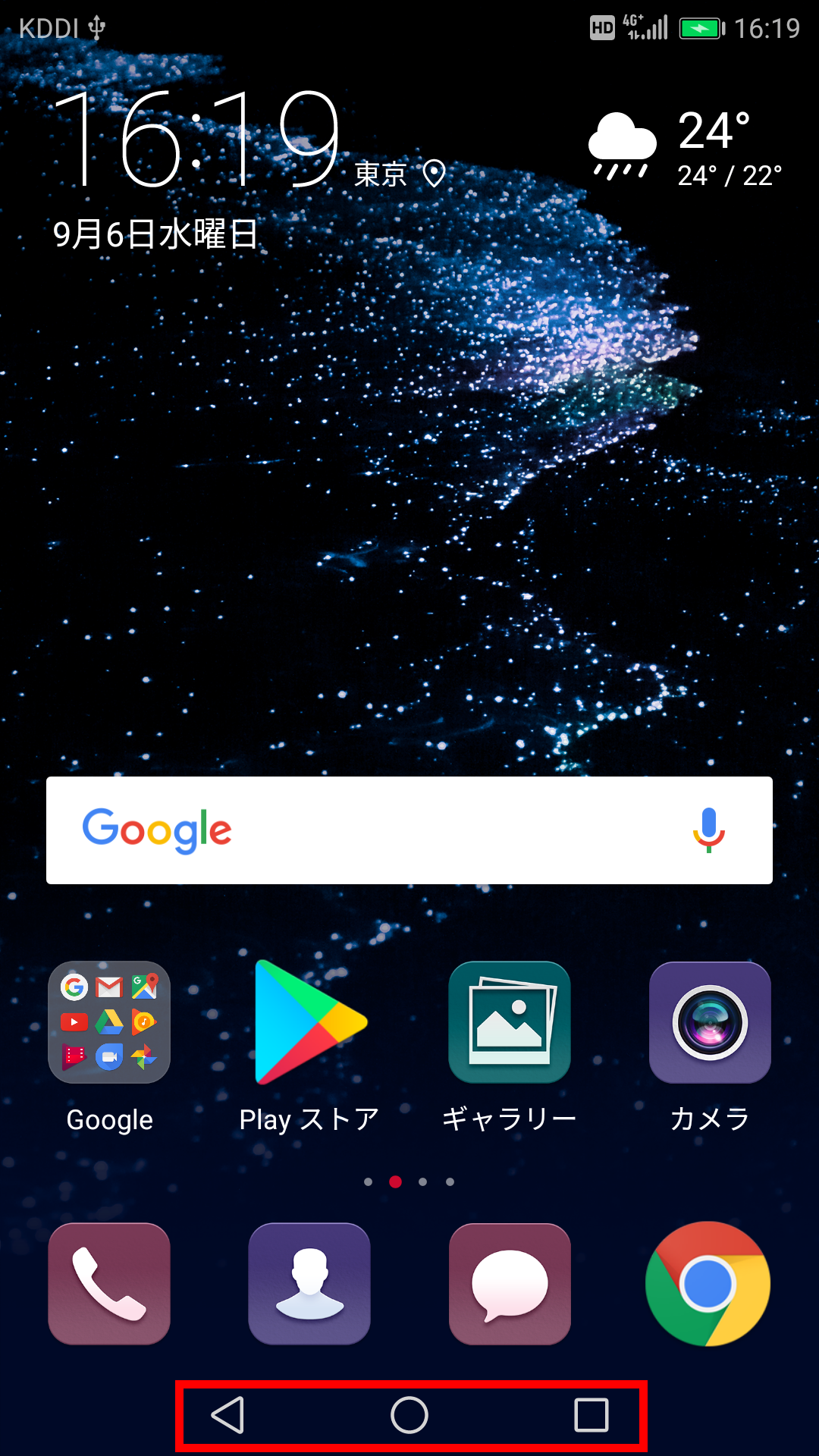Tap the 16:19 clock widget
Screen dimensions: 819x1456
click(x=199, y=138)
